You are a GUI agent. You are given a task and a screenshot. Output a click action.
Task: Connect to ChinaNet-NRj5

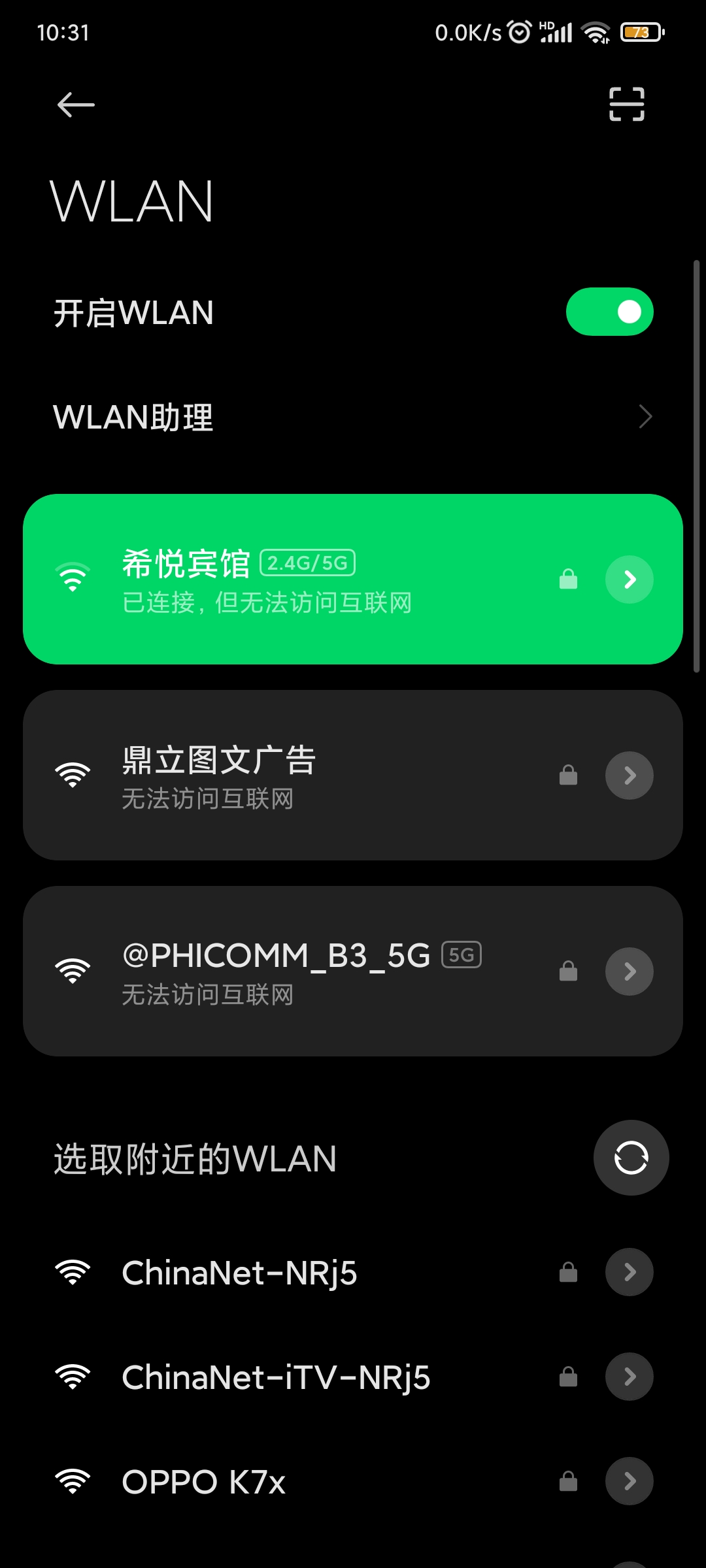pyautogui.click(x=353, y=1272)
